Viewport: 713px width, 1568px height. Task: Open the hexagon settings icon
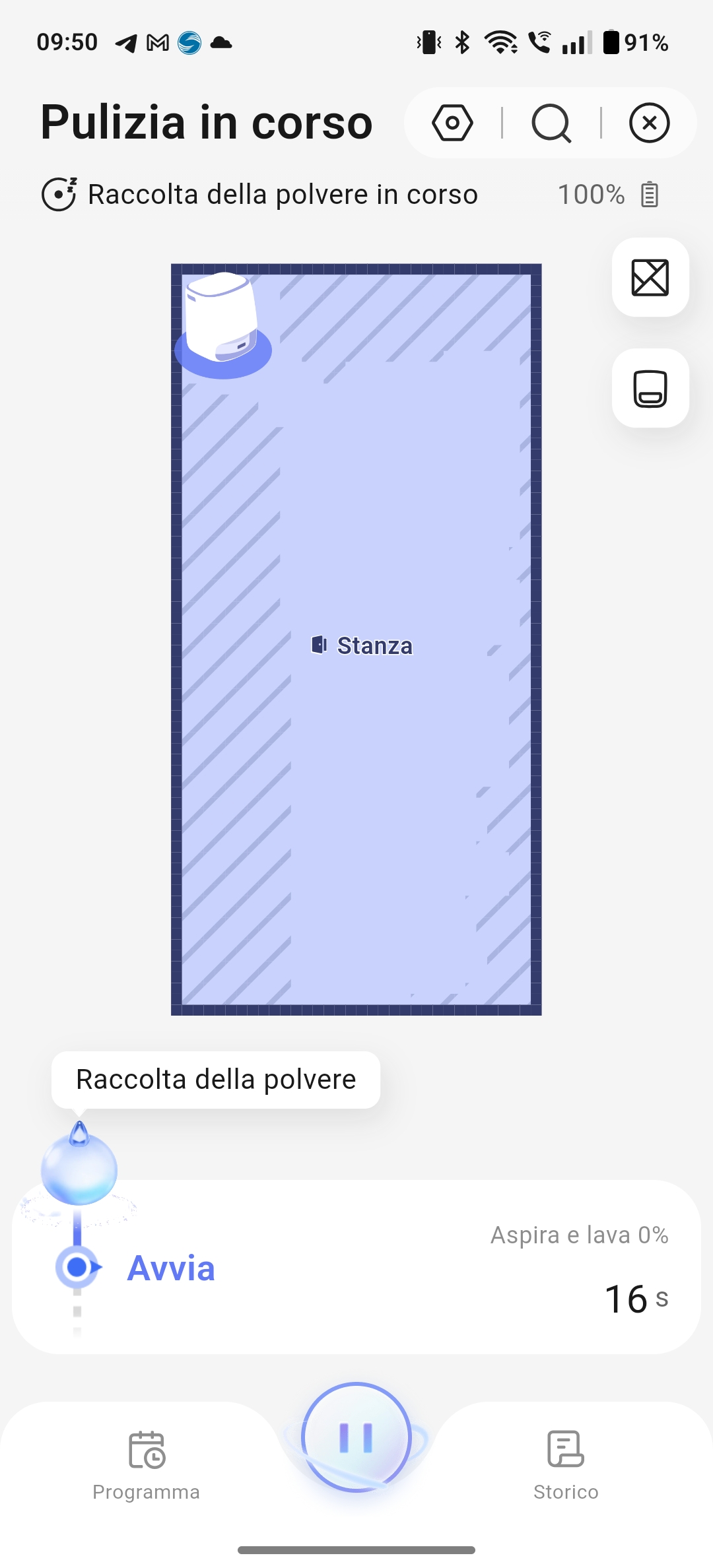point(452,123)
